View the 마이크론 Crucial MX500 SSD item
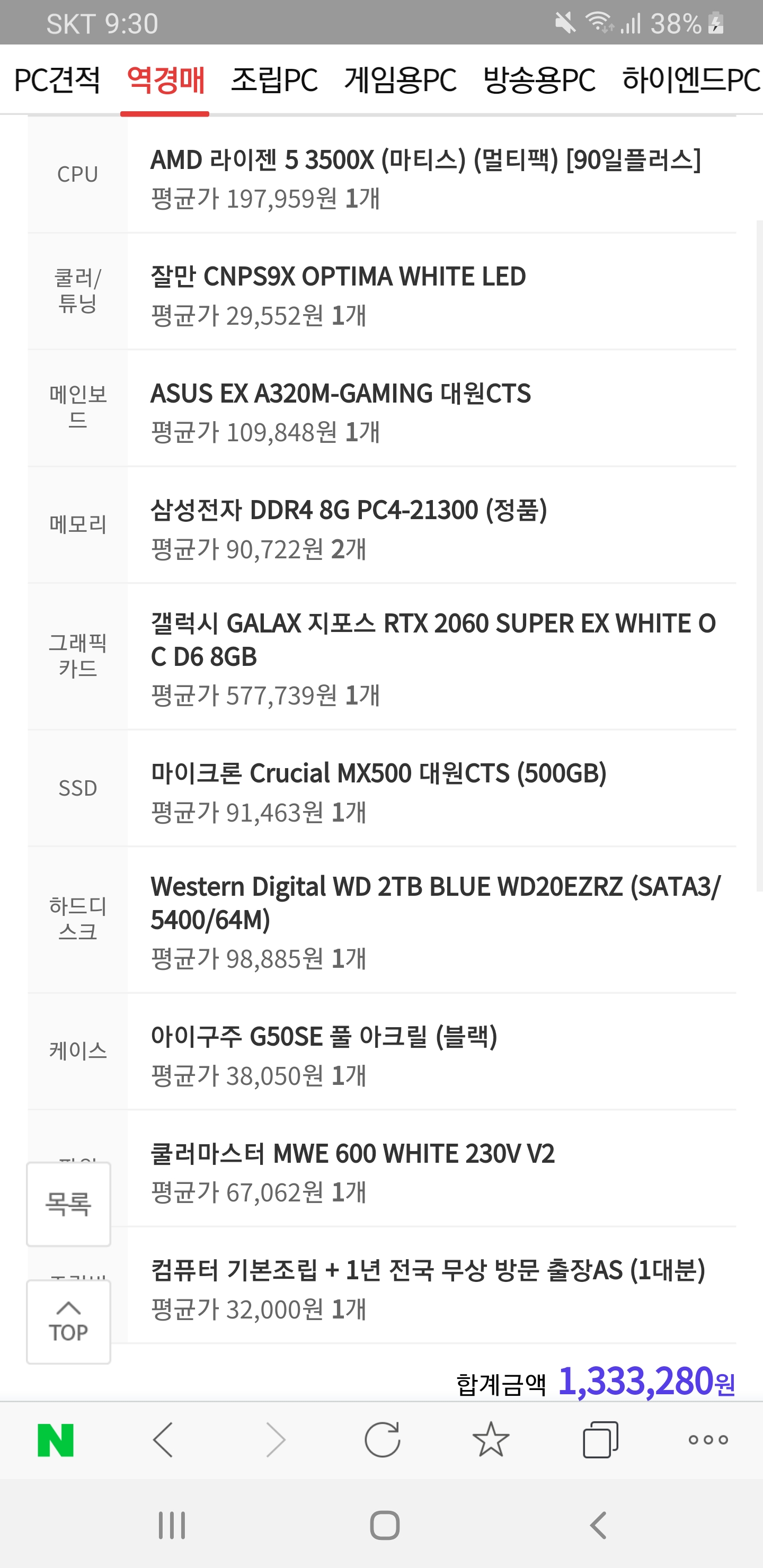The image size is (763, 1568). (378, 773)
